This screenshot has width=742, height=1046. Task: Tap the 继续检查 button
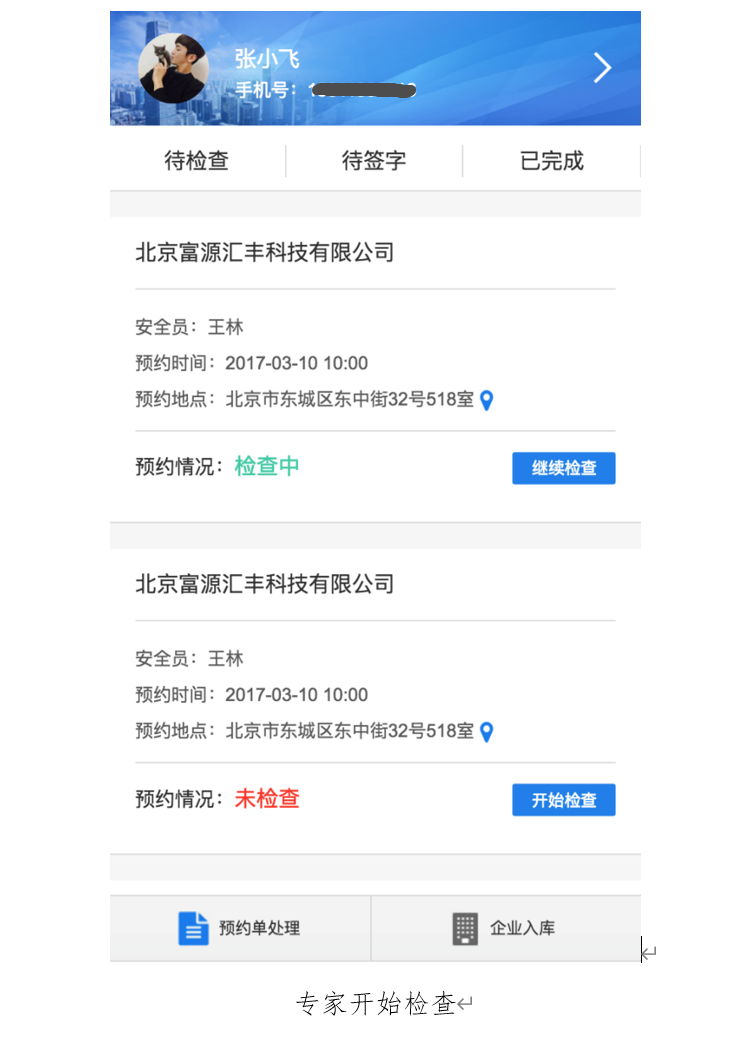[563, 468]
